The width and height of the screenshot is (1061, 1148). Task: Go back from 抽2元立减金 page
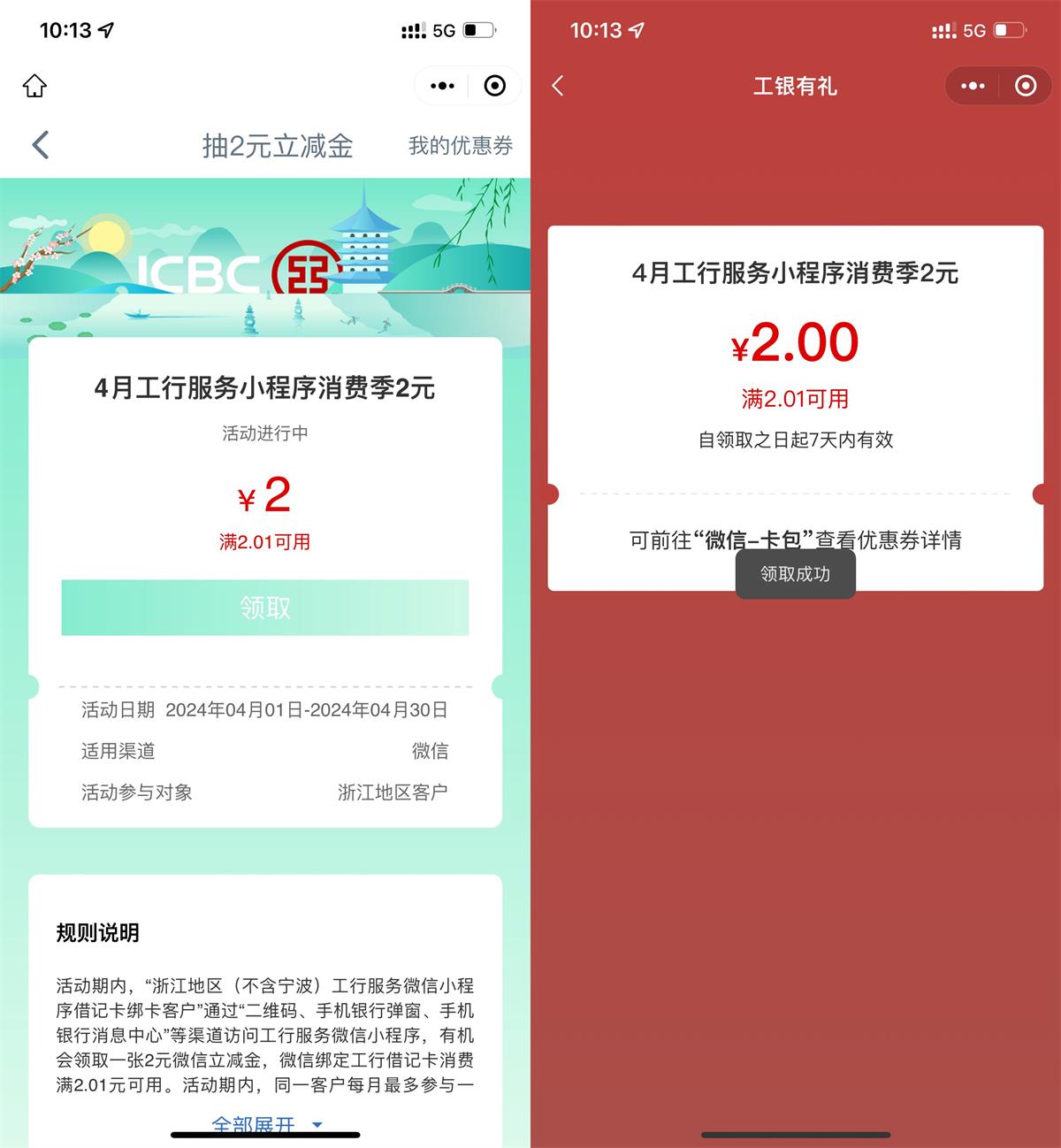pyautogui.click(x=41, y=145)
